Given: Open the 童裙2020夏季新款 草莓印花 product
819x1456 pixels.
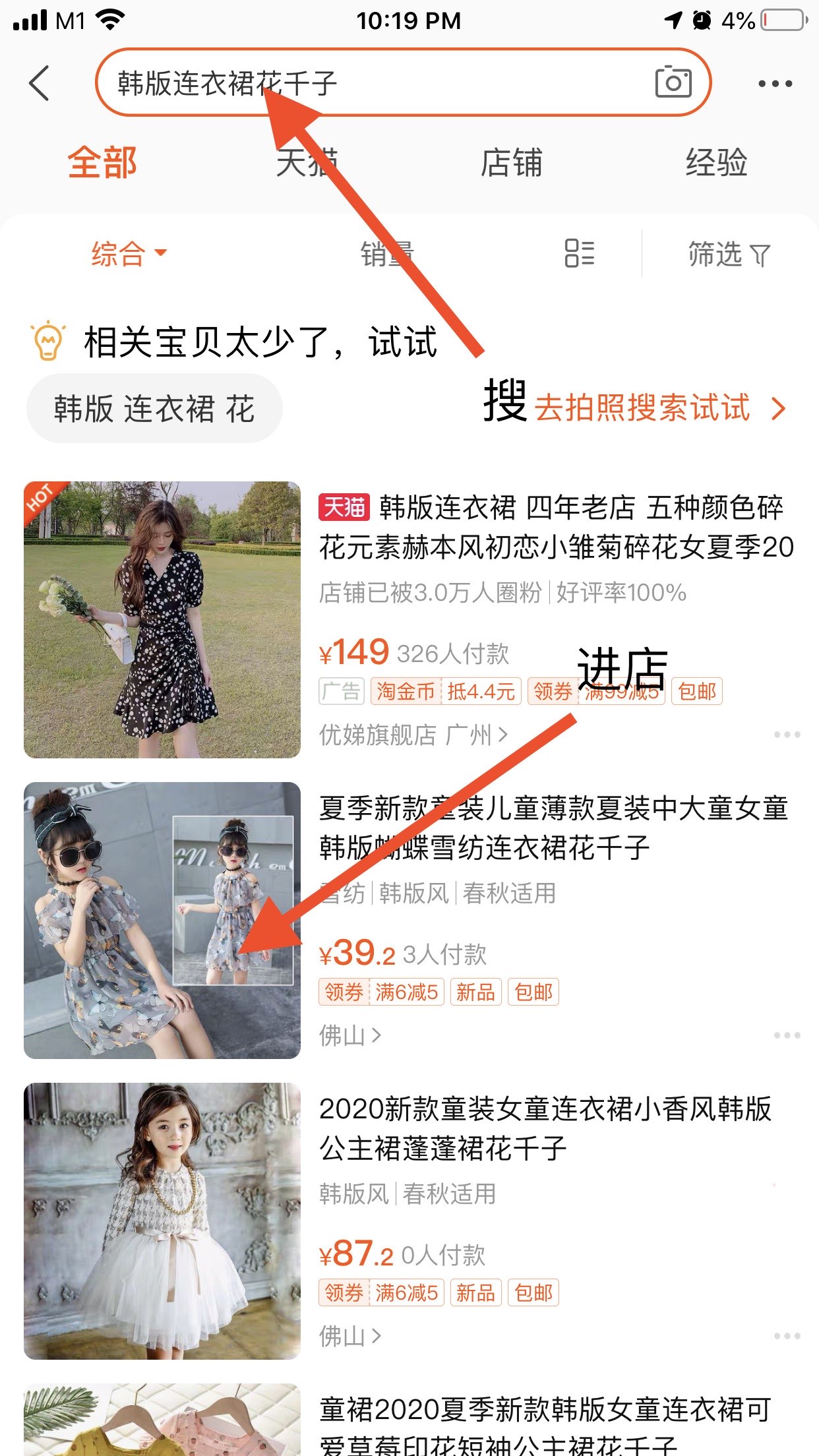Looking at the screenshot, I should 545,1424.
